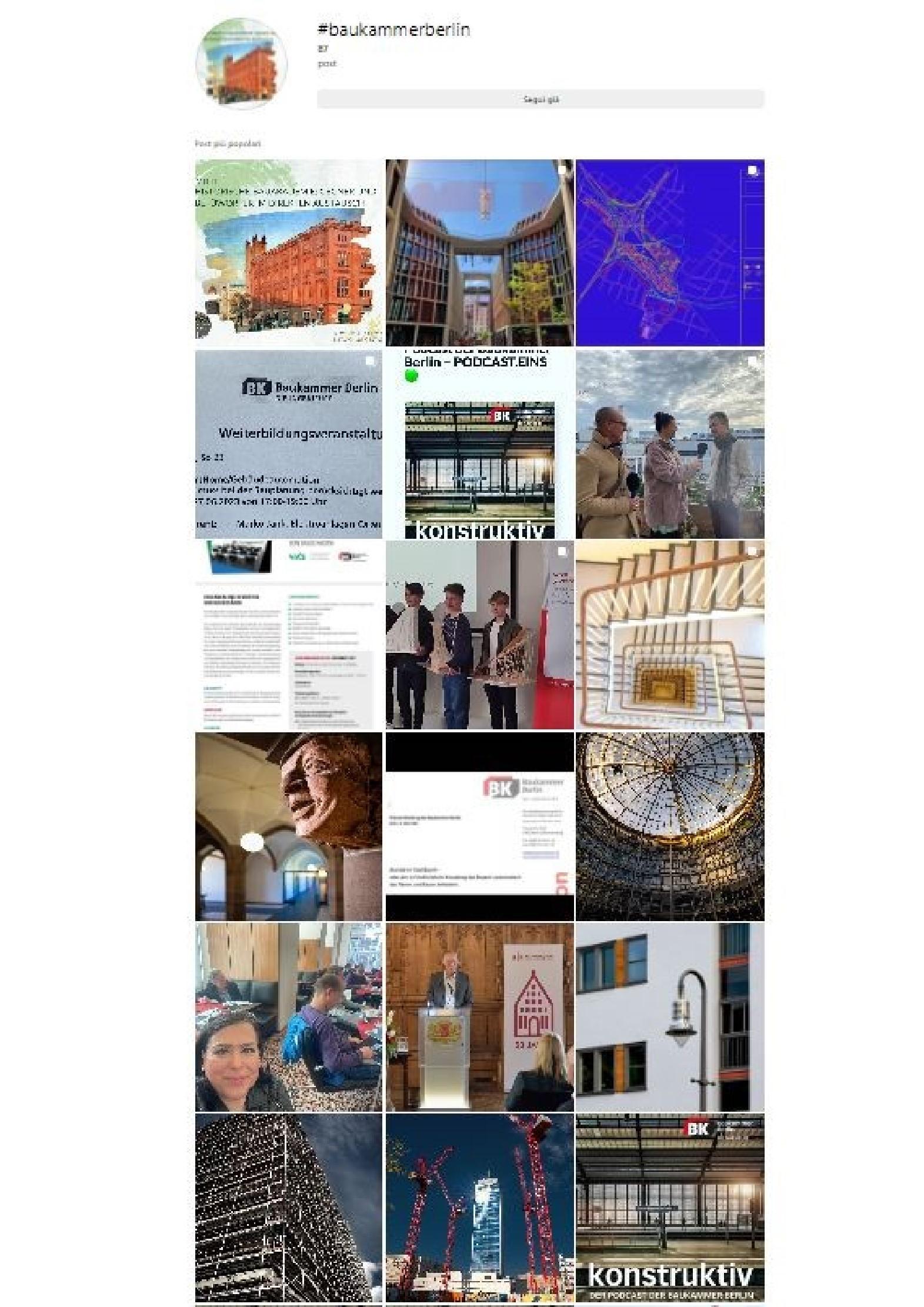Open the street lamp facade post
This screenshot has width=924, height=1307.
669,1016
